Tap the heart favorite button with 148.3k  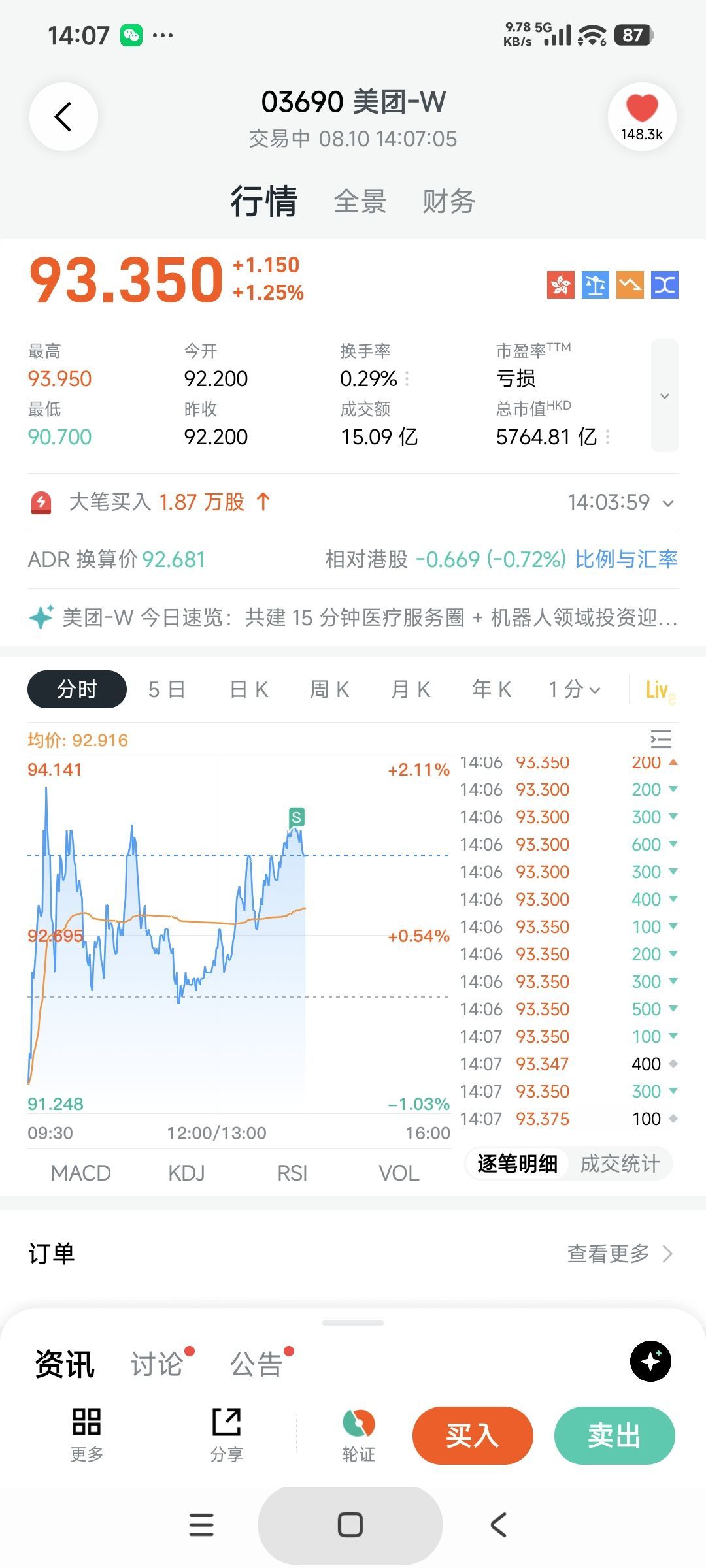[x=642, y=117]
